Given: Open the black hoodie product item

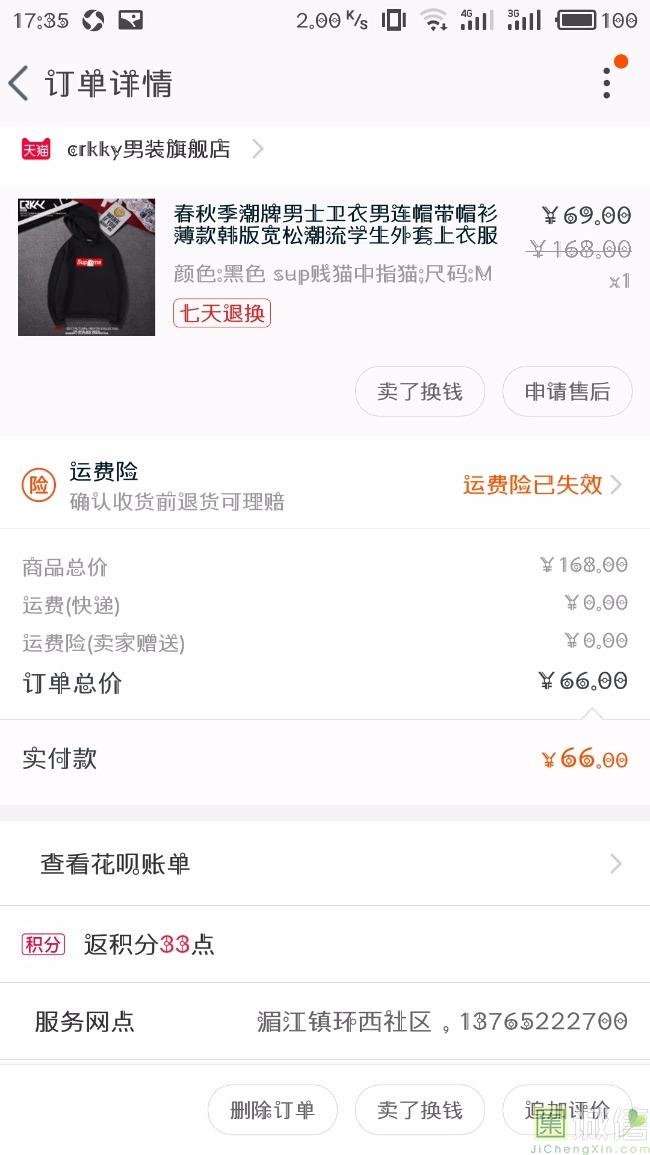Looking at the screenshot, I should click(x=324, y=267).
